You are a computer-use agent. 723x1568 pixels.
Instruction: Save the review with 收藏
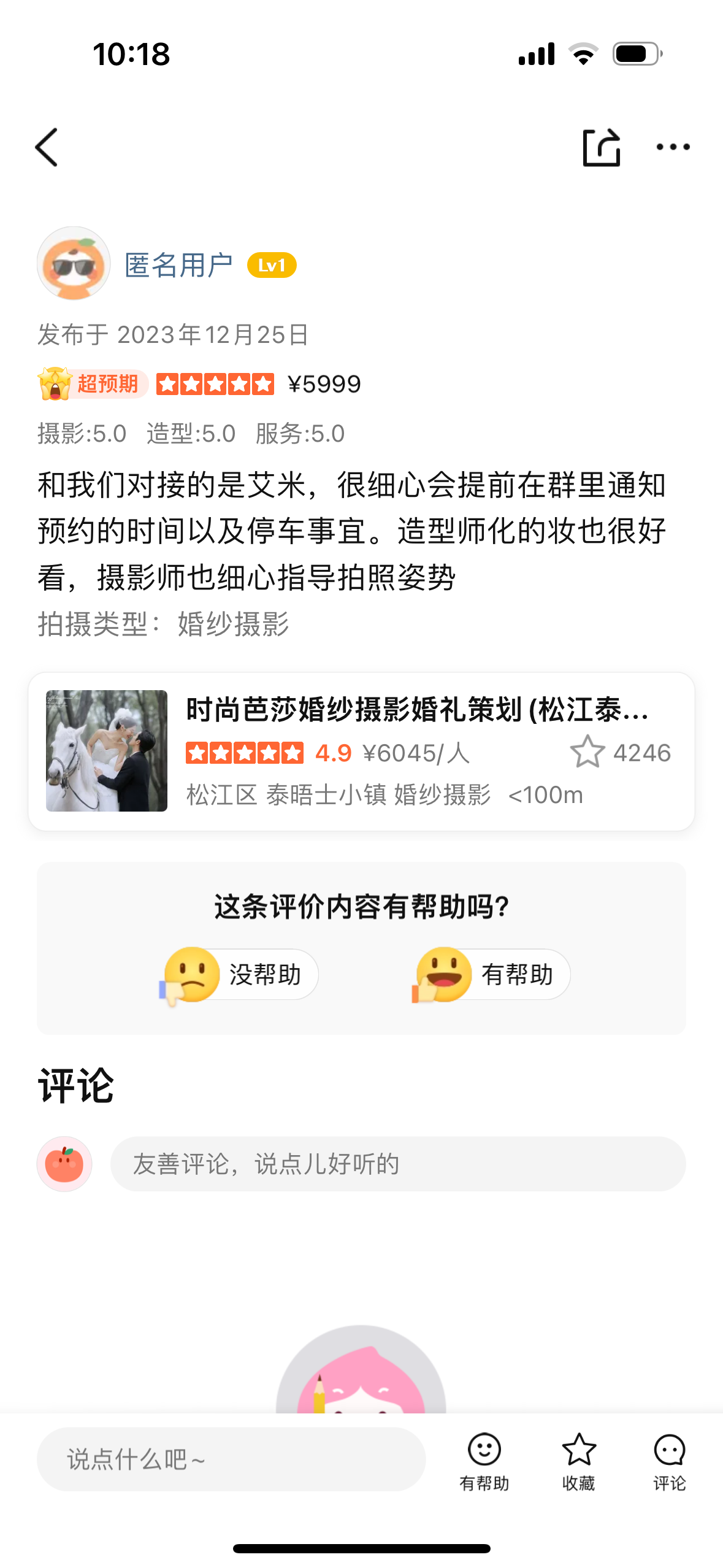pyautogui.click(x=579, y=1462)
